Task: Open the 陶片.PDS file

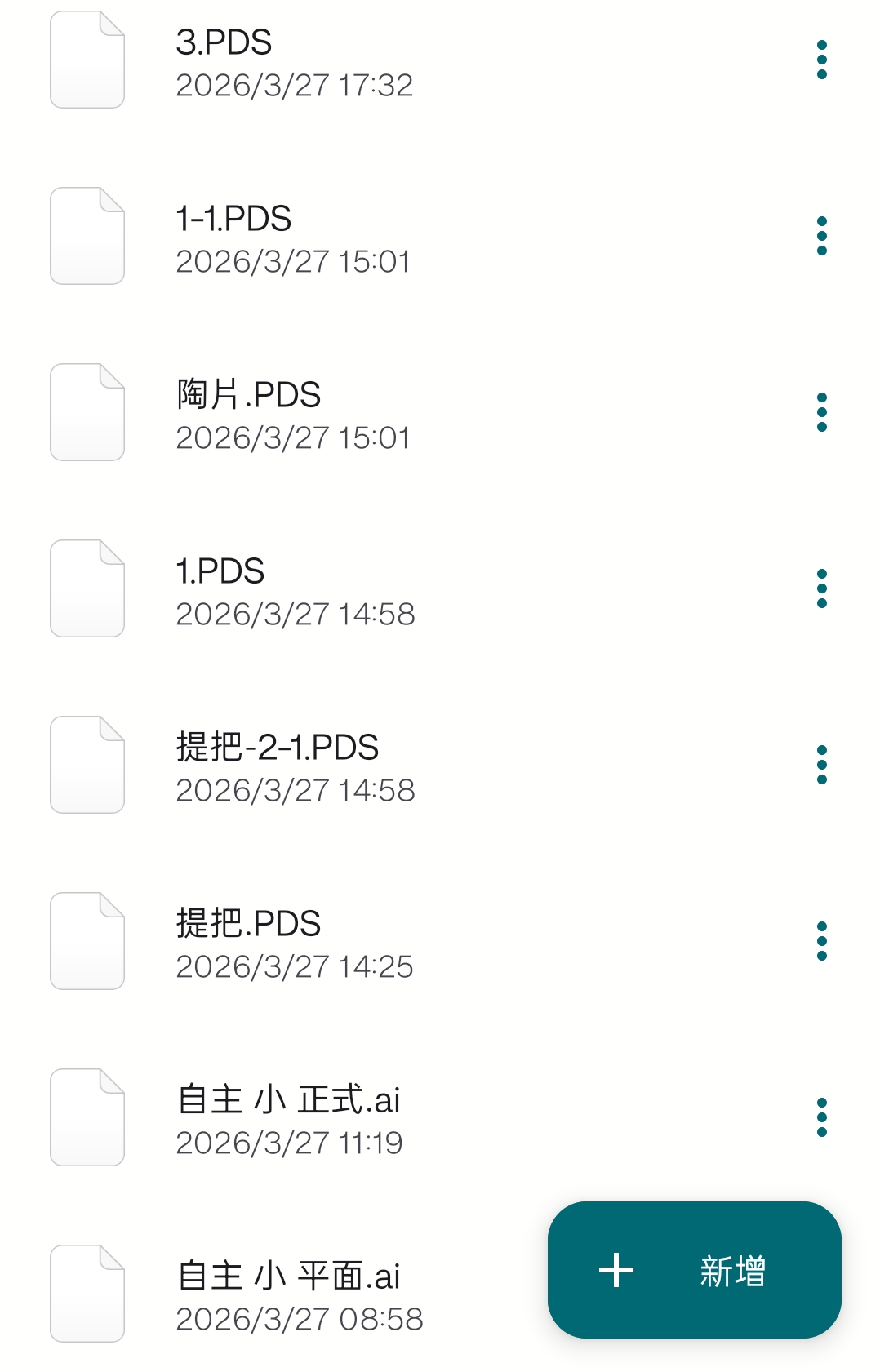Action: click(x=248, y=395)
